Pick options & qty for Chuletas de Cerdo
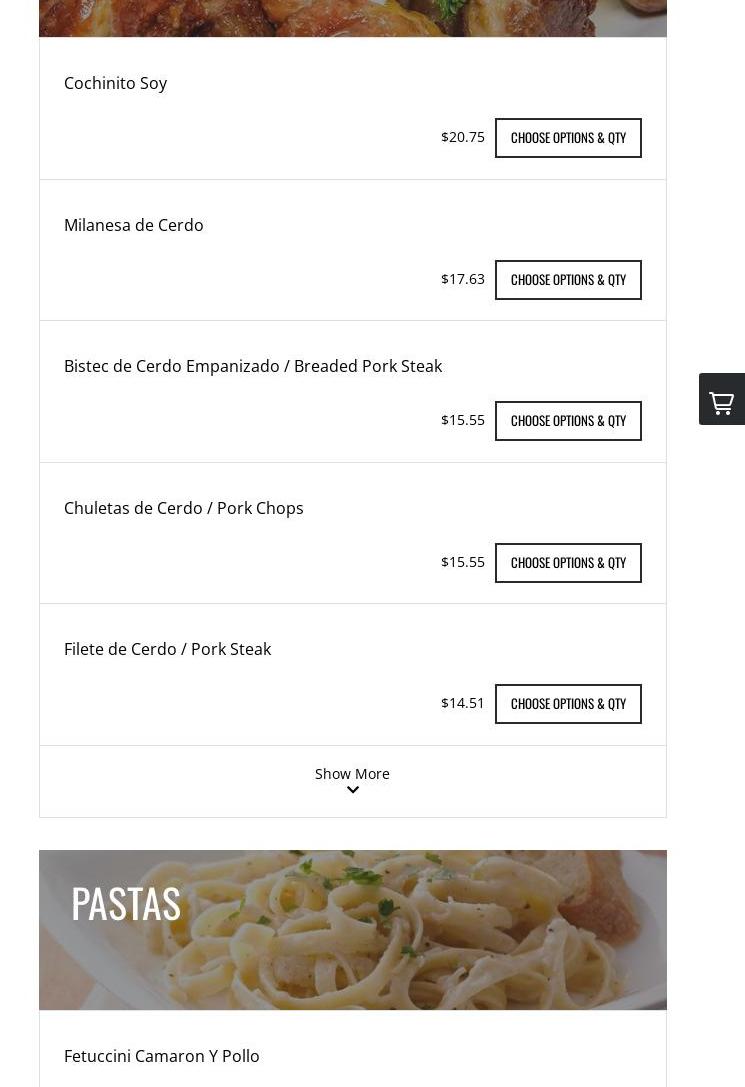This screenshot has height=1087, width=745. [568, 563]
